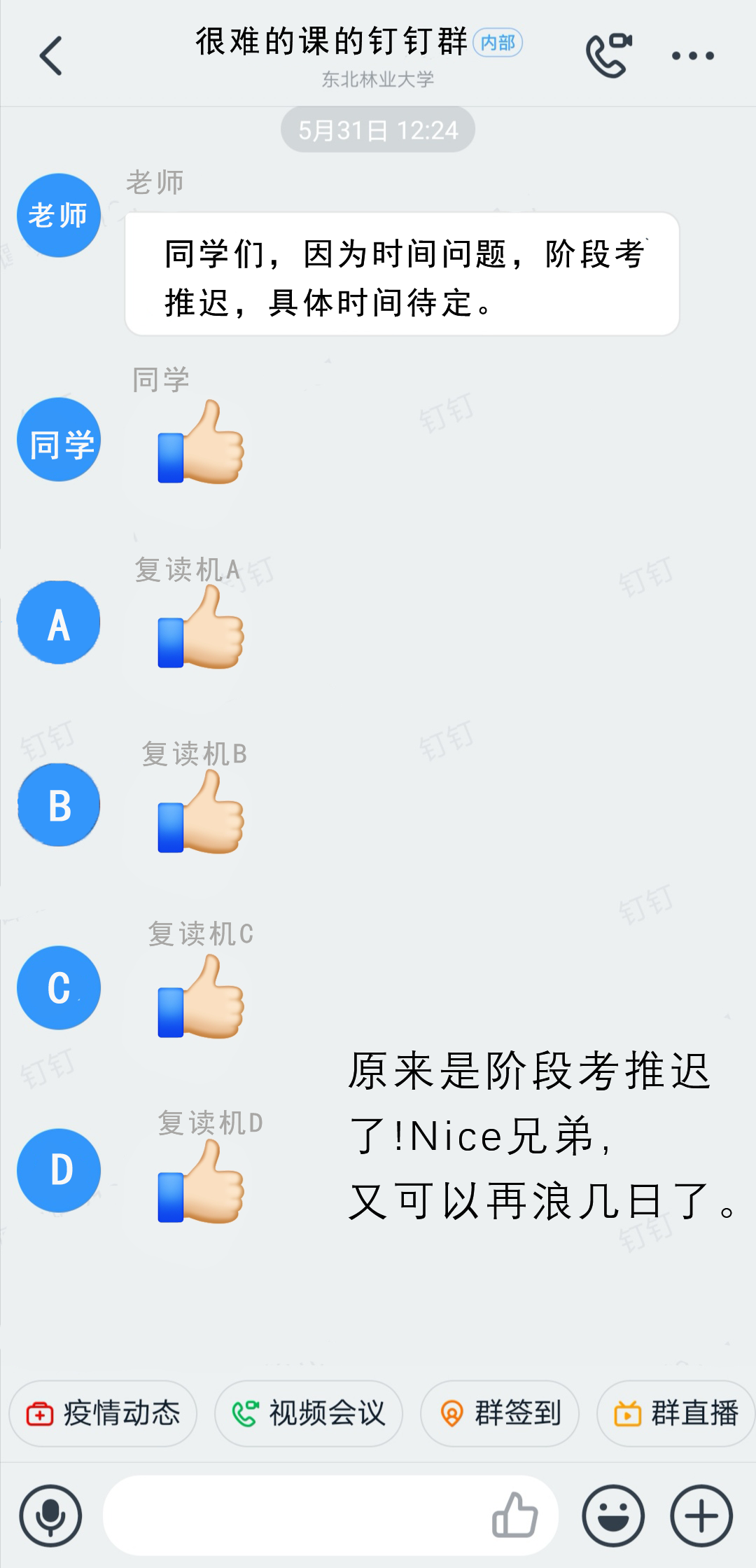Send a quick thumbs-up from the input bar
The height and width of the screenshot is (1568, 756).
[515, 1515]
